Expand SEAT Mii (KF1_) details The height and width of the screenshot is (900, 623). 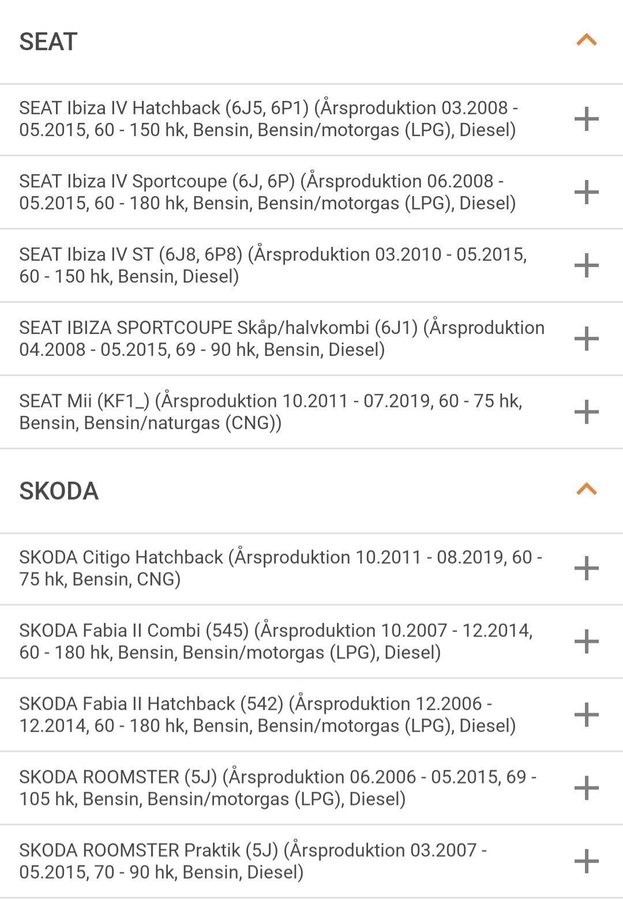click(x=586, y=411)
